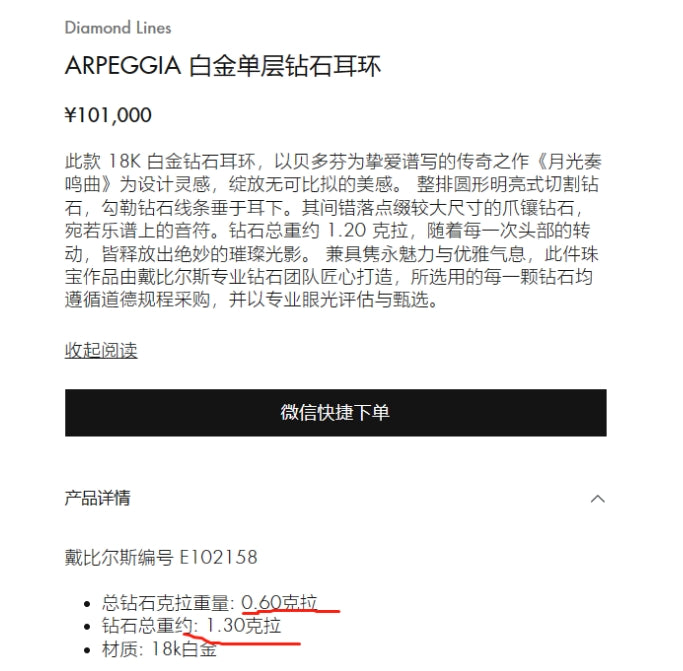Viewport: 683px width, 671px height.
Task: Tap the 微信快捷下单 button
Action: [335, 412]
